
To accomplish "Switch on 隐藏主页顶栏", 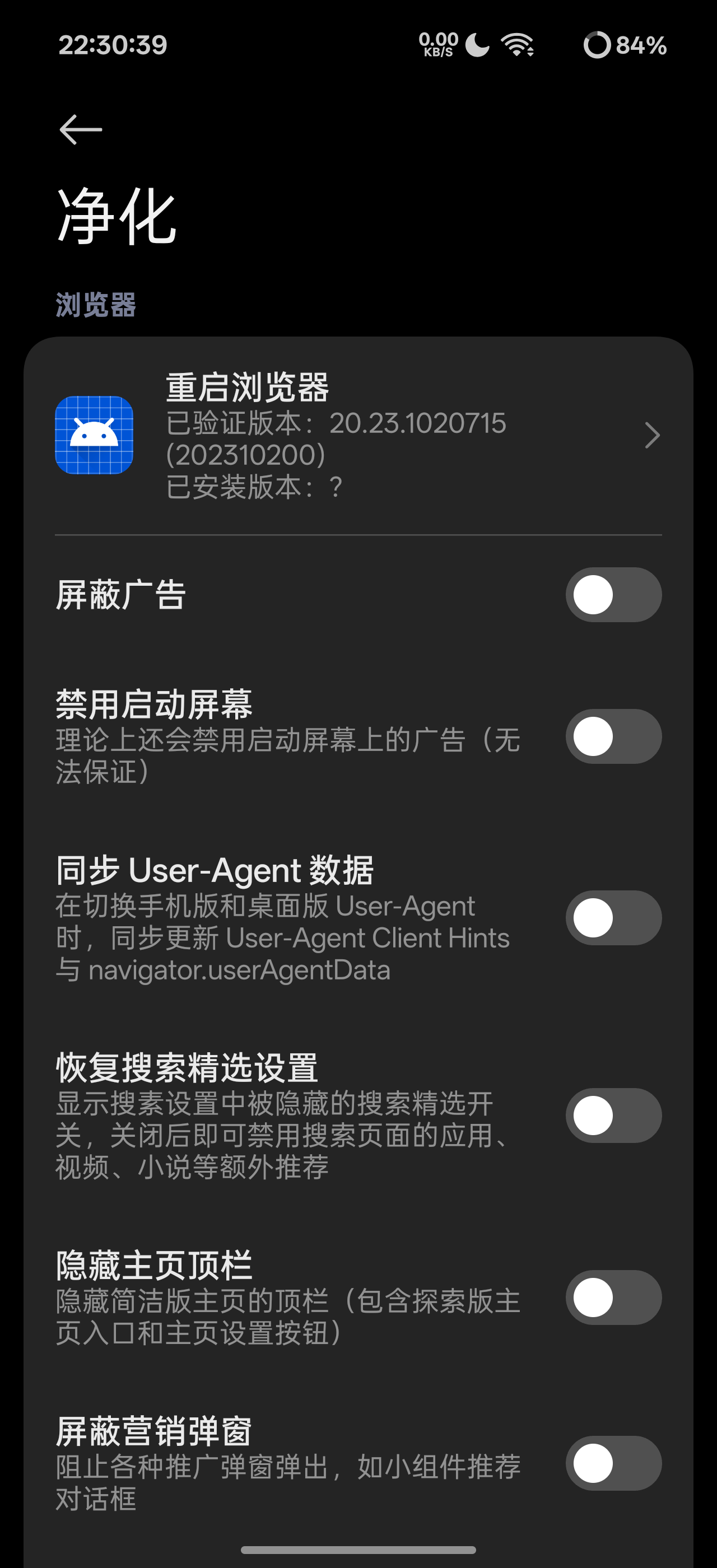I will click(613, 1297).
